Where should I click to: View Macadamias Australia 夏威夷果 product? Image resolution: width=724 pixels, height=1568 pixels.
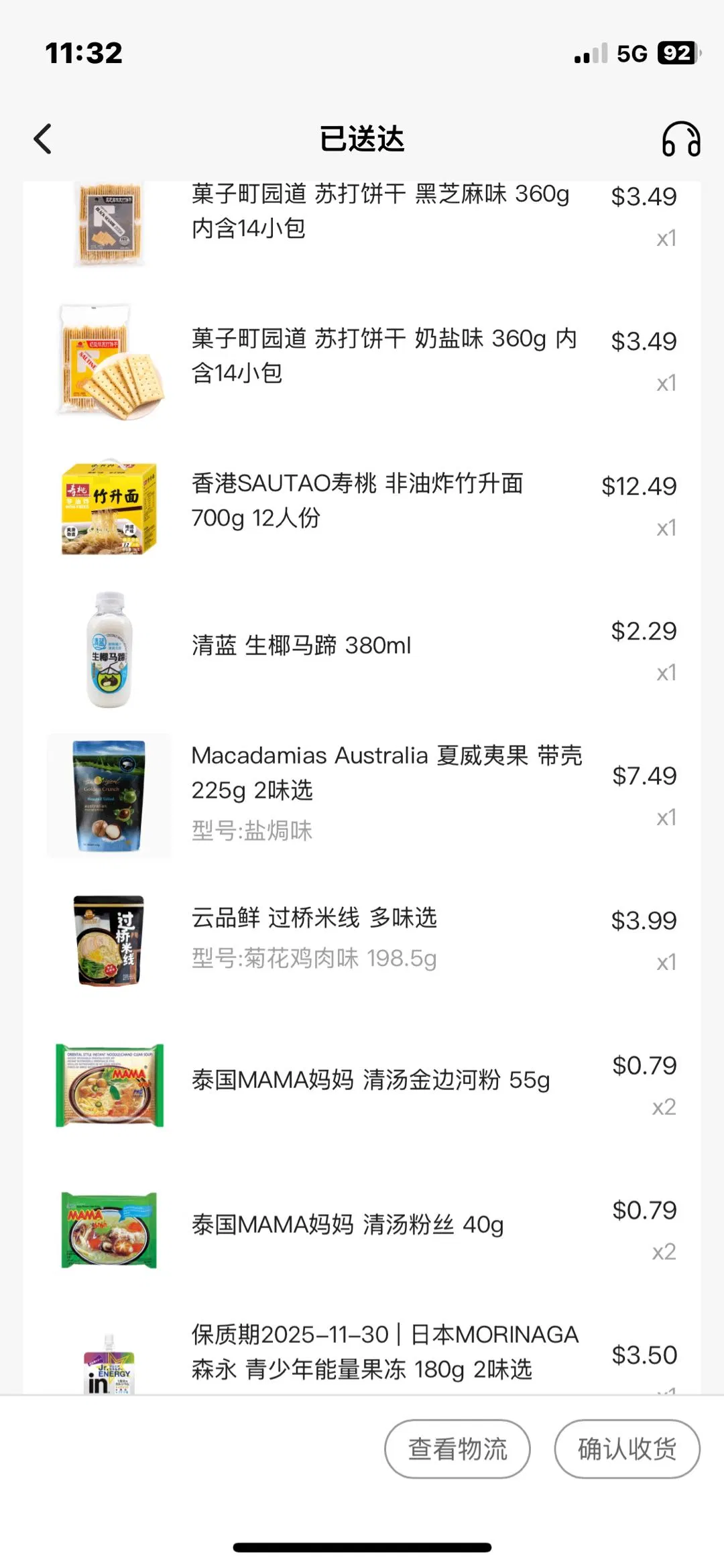(x=386, y=773)
